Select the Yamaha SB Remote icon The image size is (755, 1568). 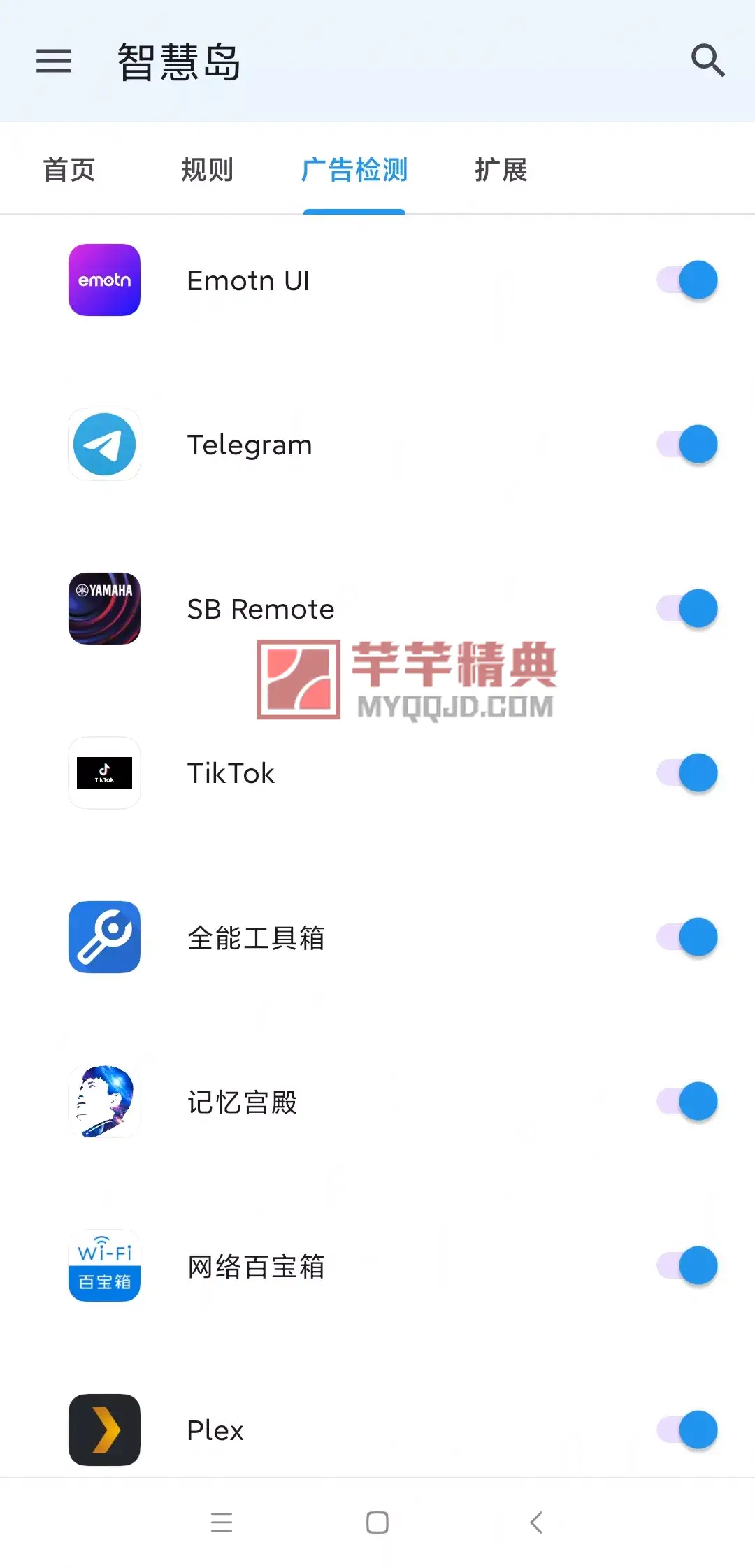(103, 609)
